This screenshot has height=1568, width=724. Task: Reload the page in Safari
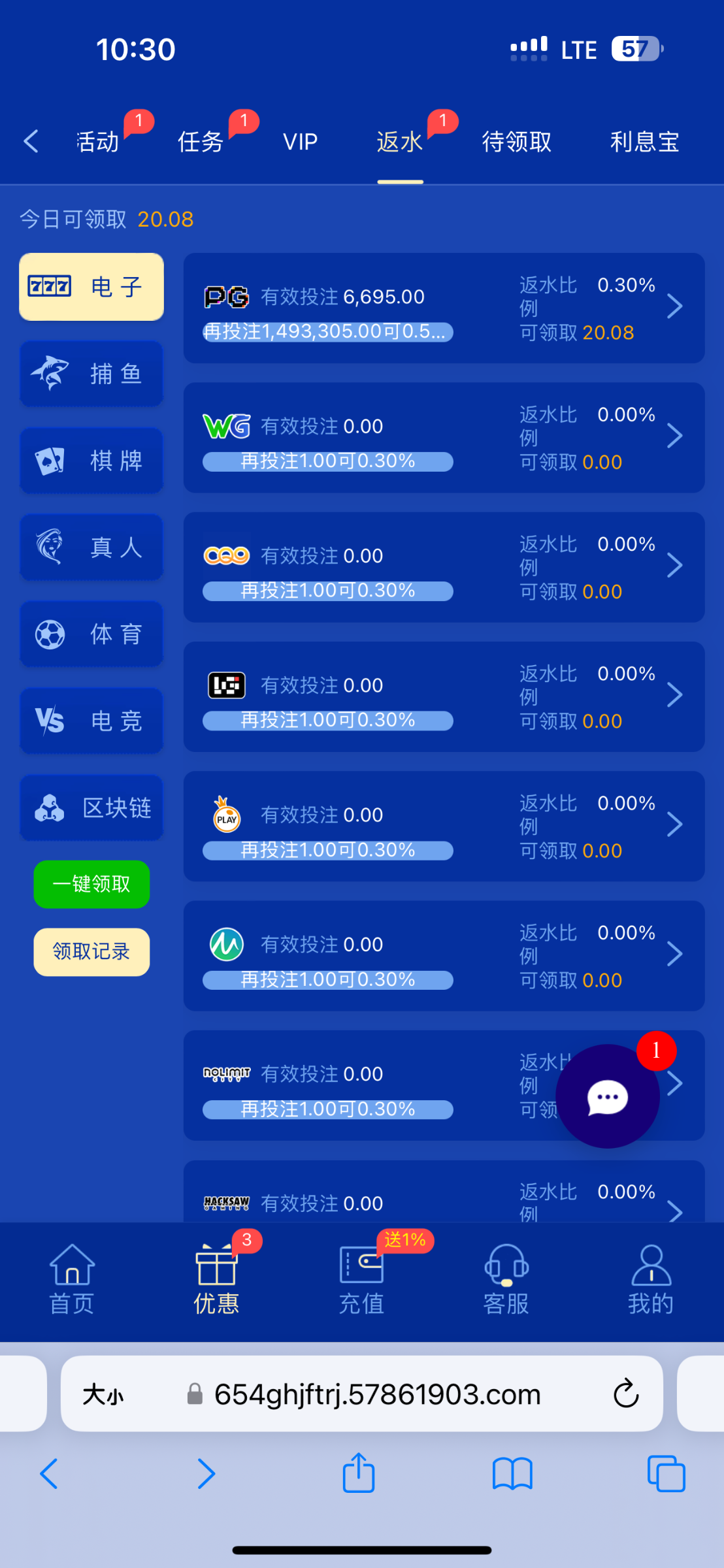point(625,1394)
